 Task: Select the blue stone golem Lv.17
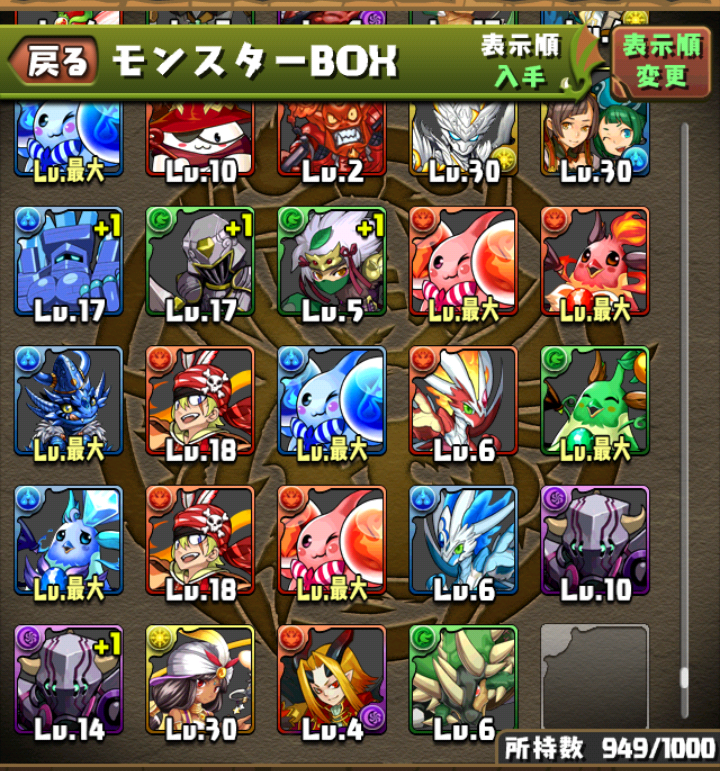68,262
